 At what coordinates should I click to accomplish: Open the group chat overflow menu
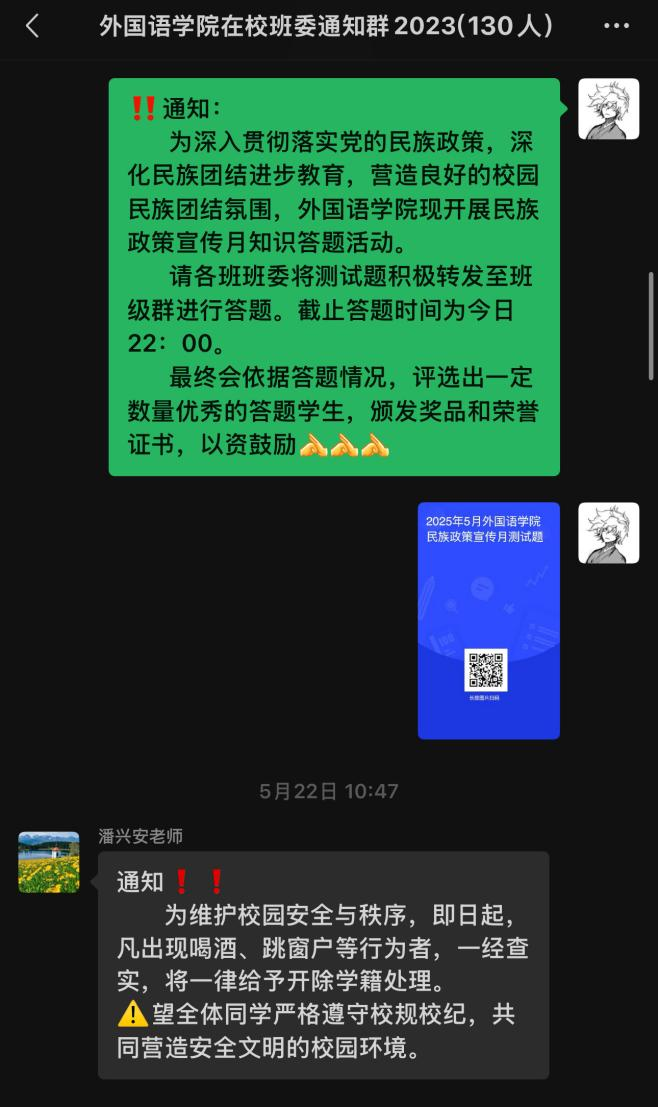pyautogui.click(x=617, y=27)
